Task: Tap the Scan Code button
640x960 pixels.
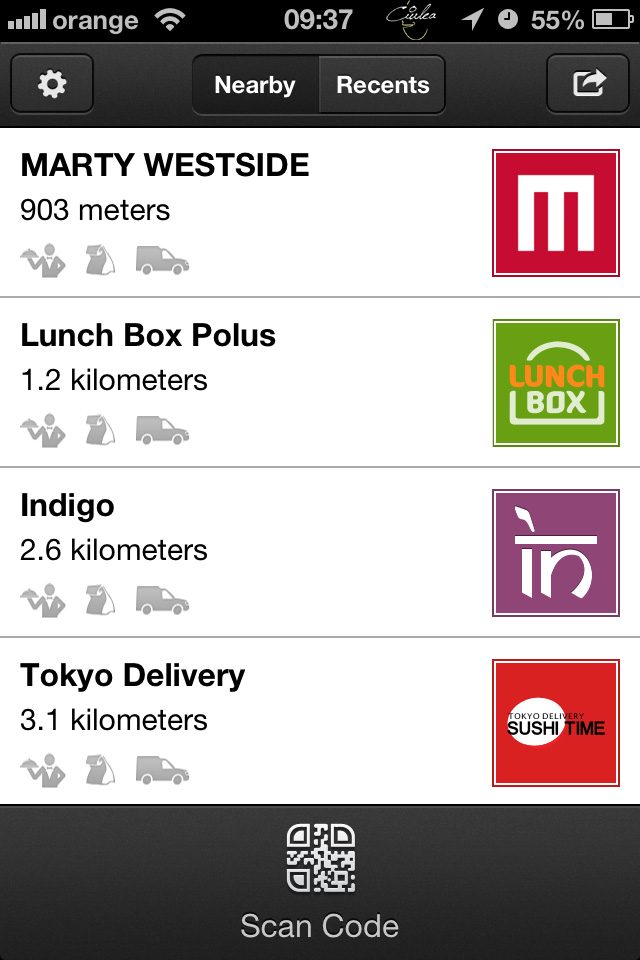Action: tap(320, 882)
